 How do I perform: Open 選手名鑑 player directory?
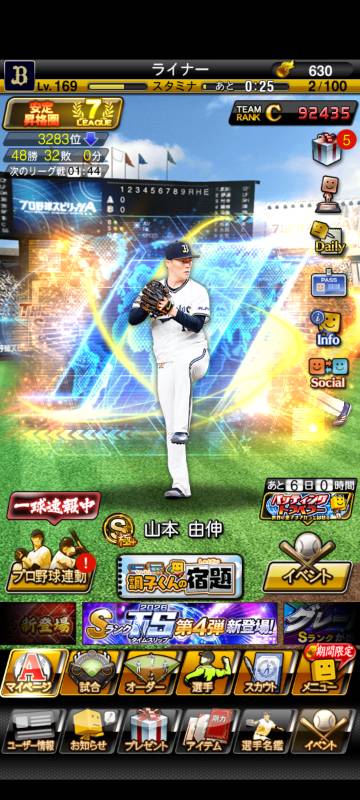pos(264,730)
